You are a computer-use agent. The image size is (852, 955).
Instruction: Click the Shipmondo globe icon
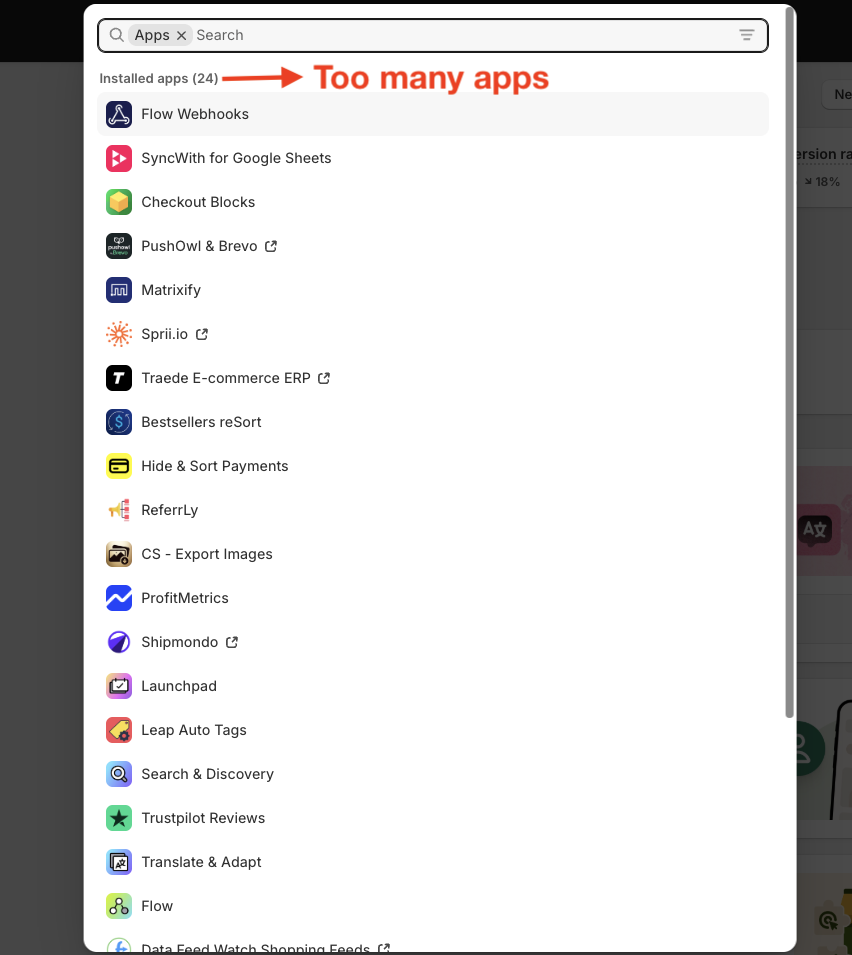point(118,642)
